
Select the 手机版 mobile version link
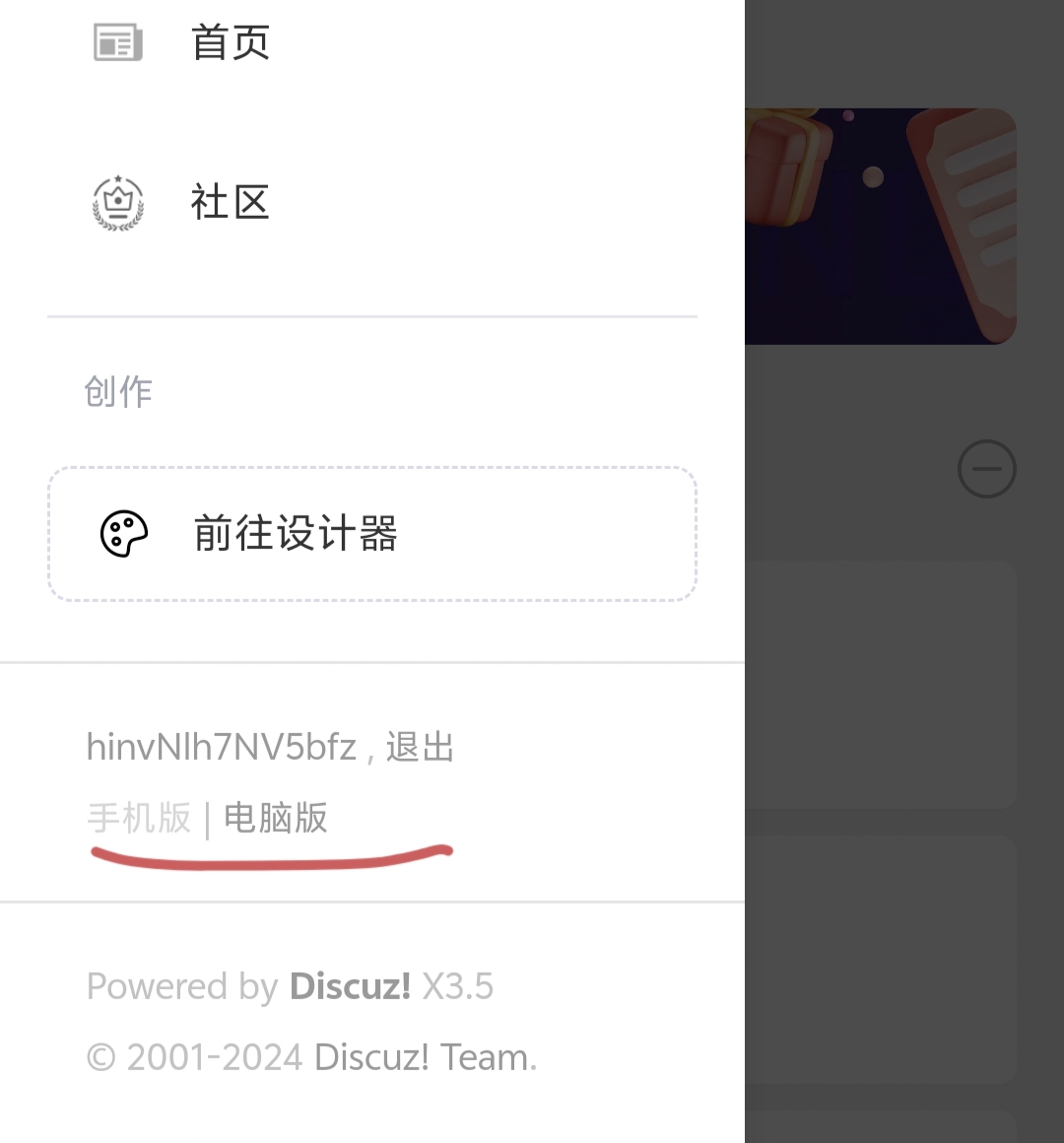click(x=139, y=818)
